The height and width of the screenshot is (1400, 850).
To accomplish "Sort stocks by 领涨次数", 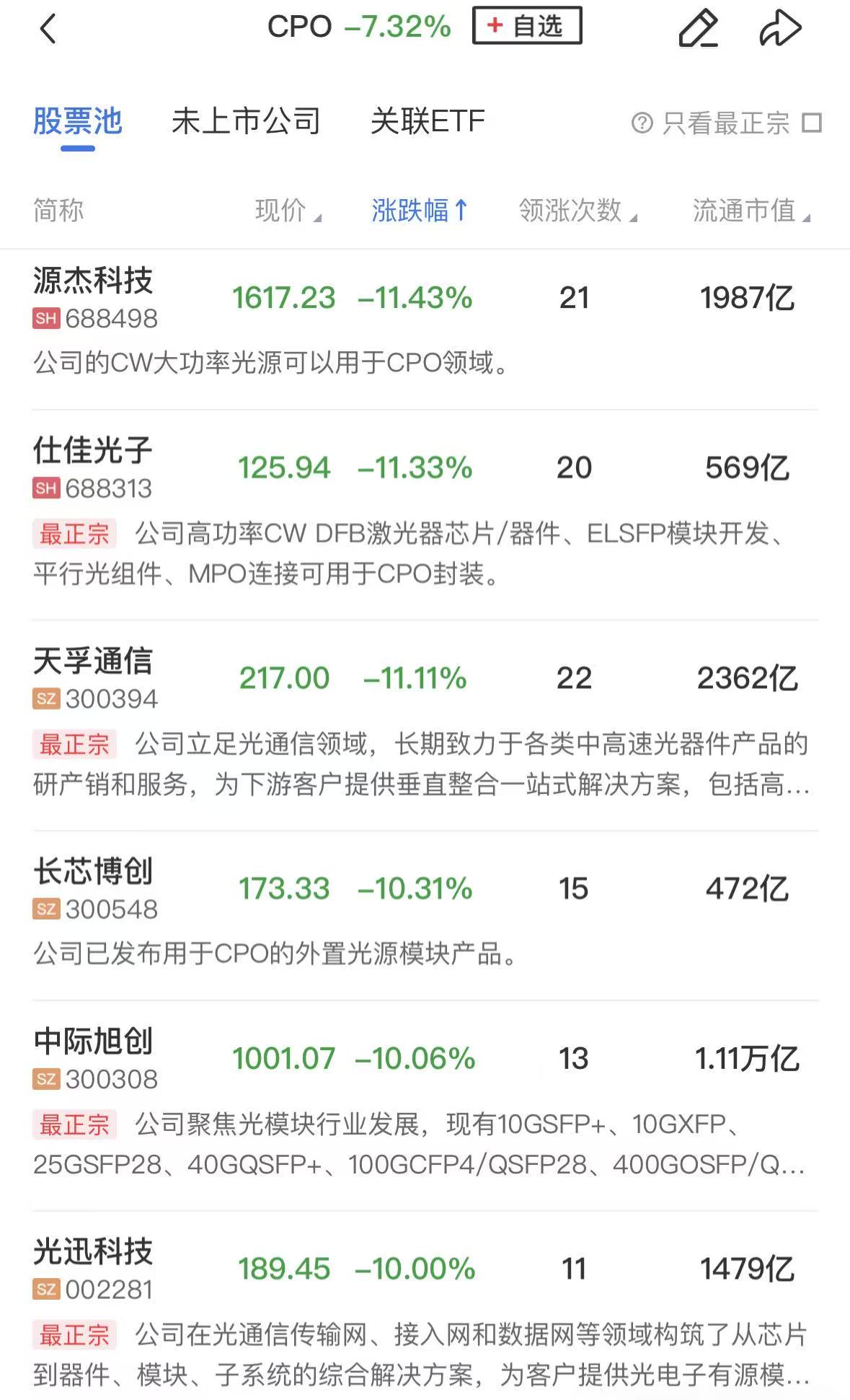I will coord(578,211).
